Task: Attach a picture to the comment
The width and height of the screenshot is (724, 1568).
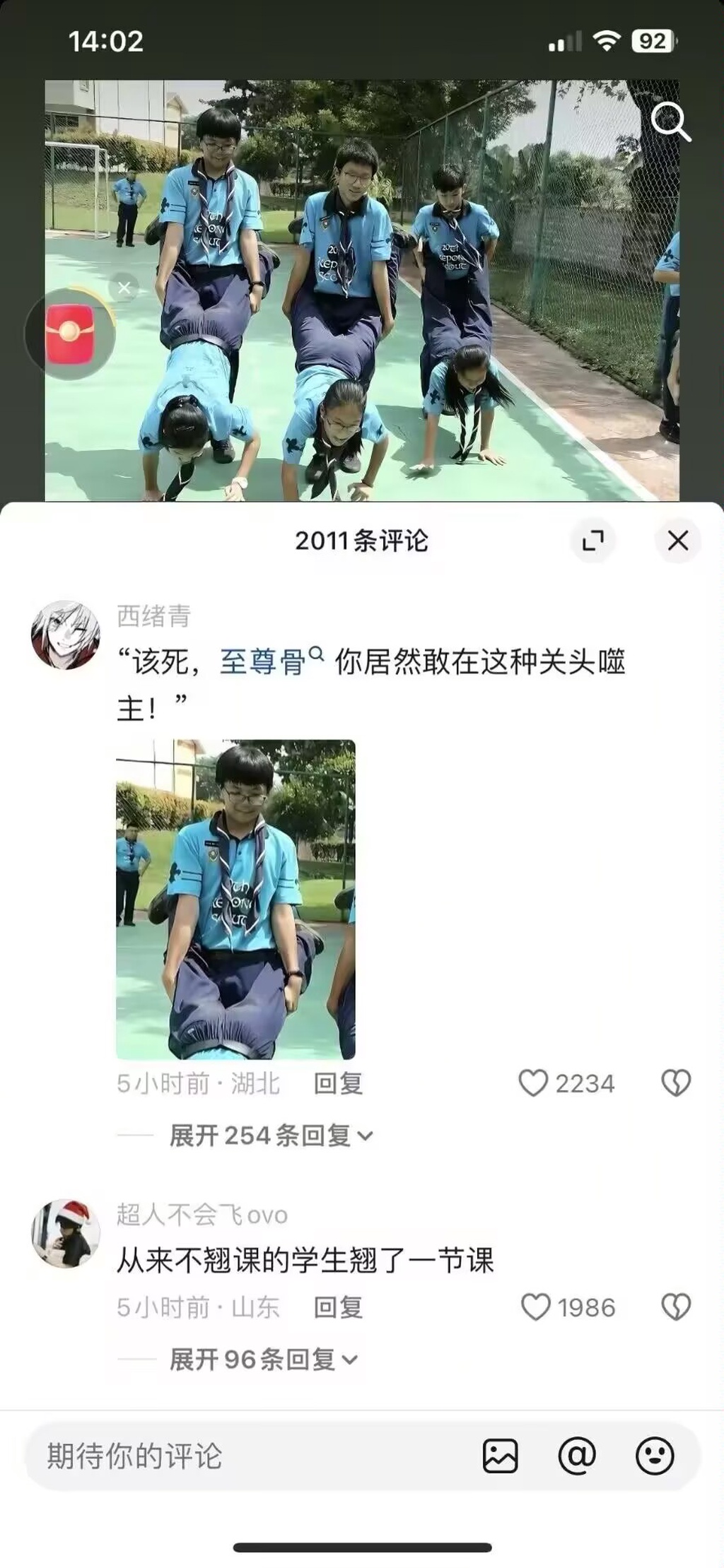Action: coord(501,1456)
